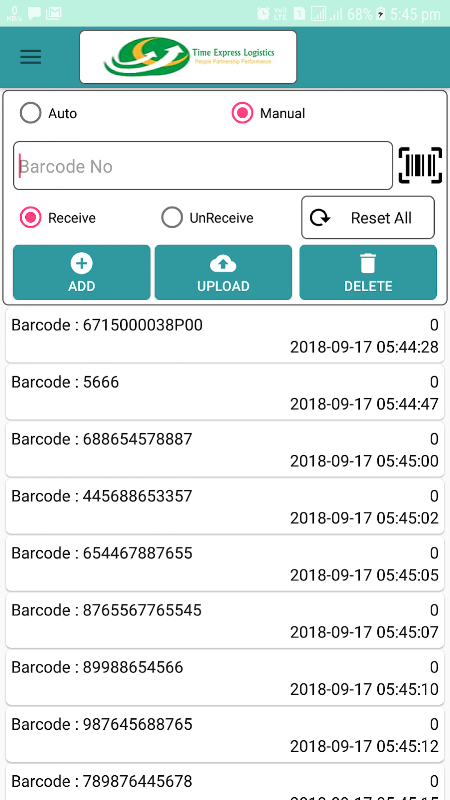
Task: Tap the ADD button
Action: point(82,272)
